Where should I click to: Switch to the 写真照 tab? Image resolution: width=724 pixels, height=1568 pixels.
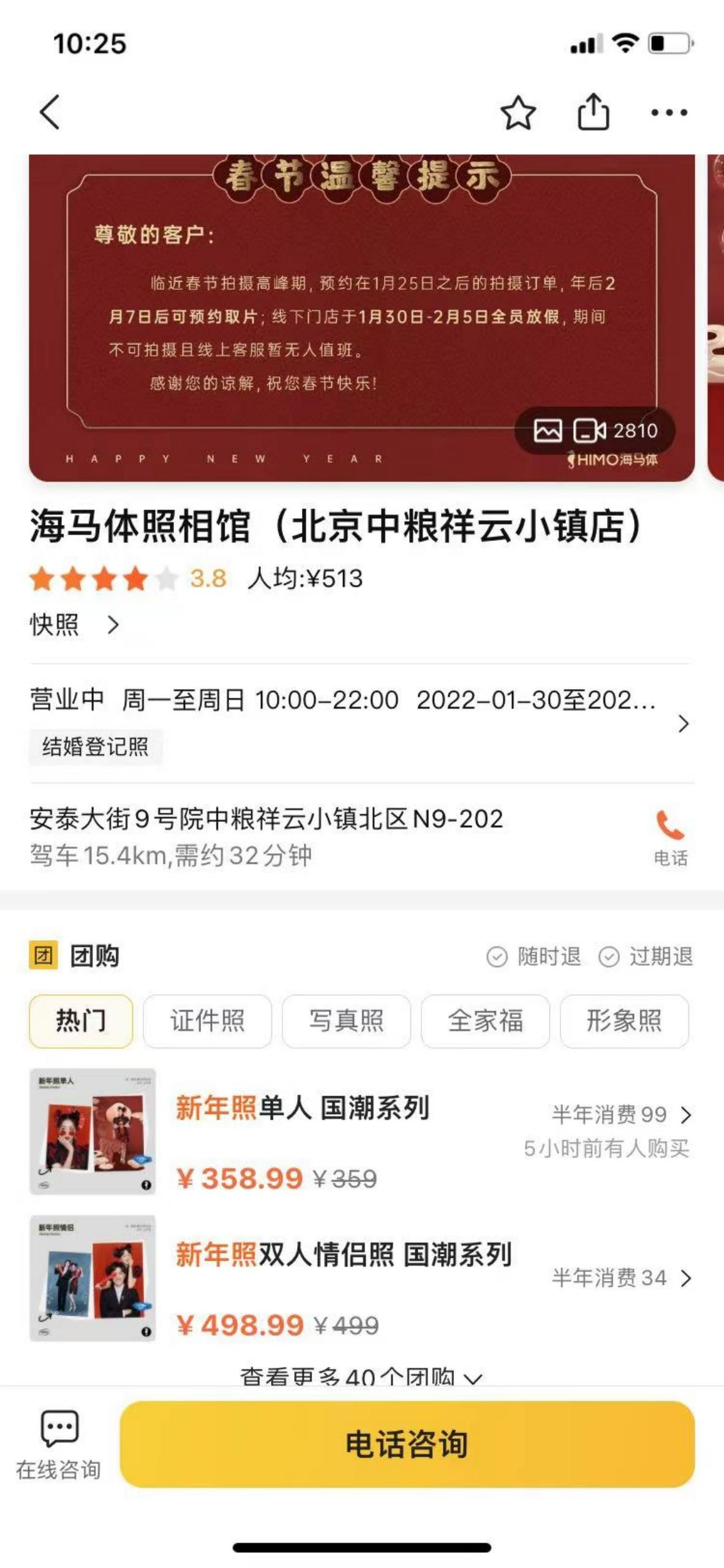(x=346, y=1021)
